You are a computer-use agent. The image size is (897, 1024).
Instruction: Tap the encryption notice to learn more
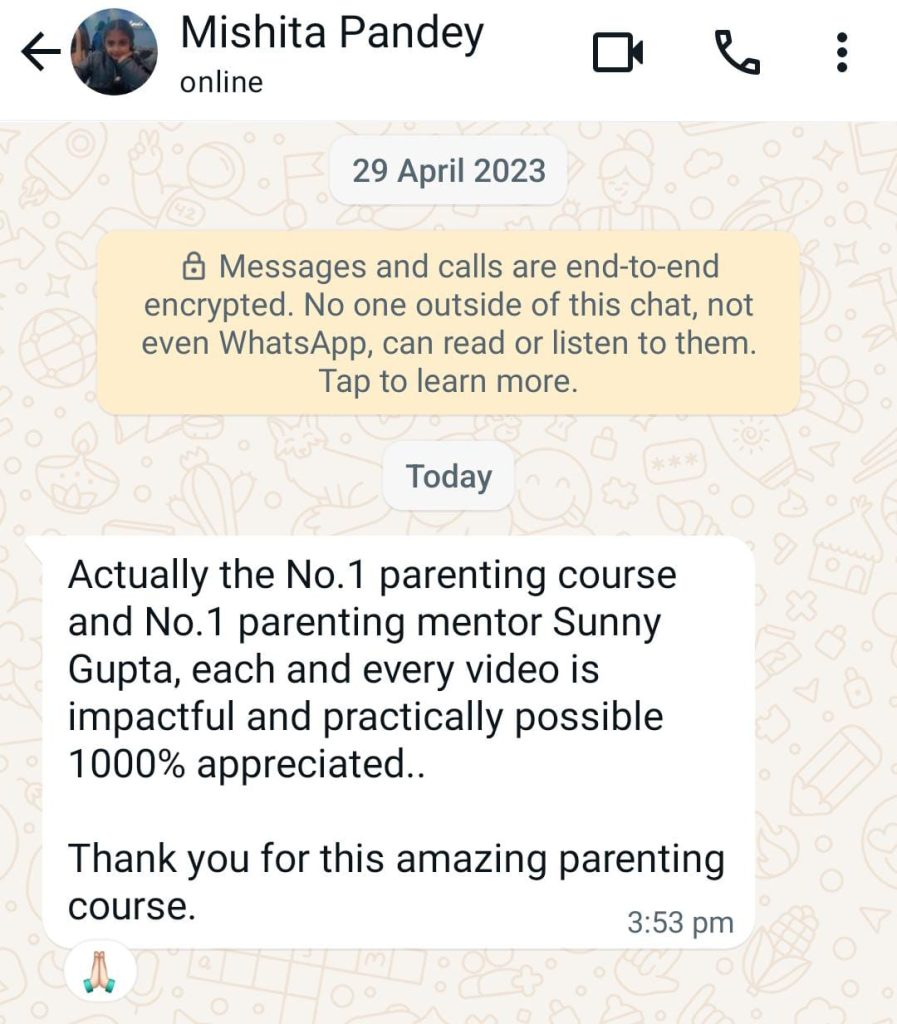tap(448, 323)
